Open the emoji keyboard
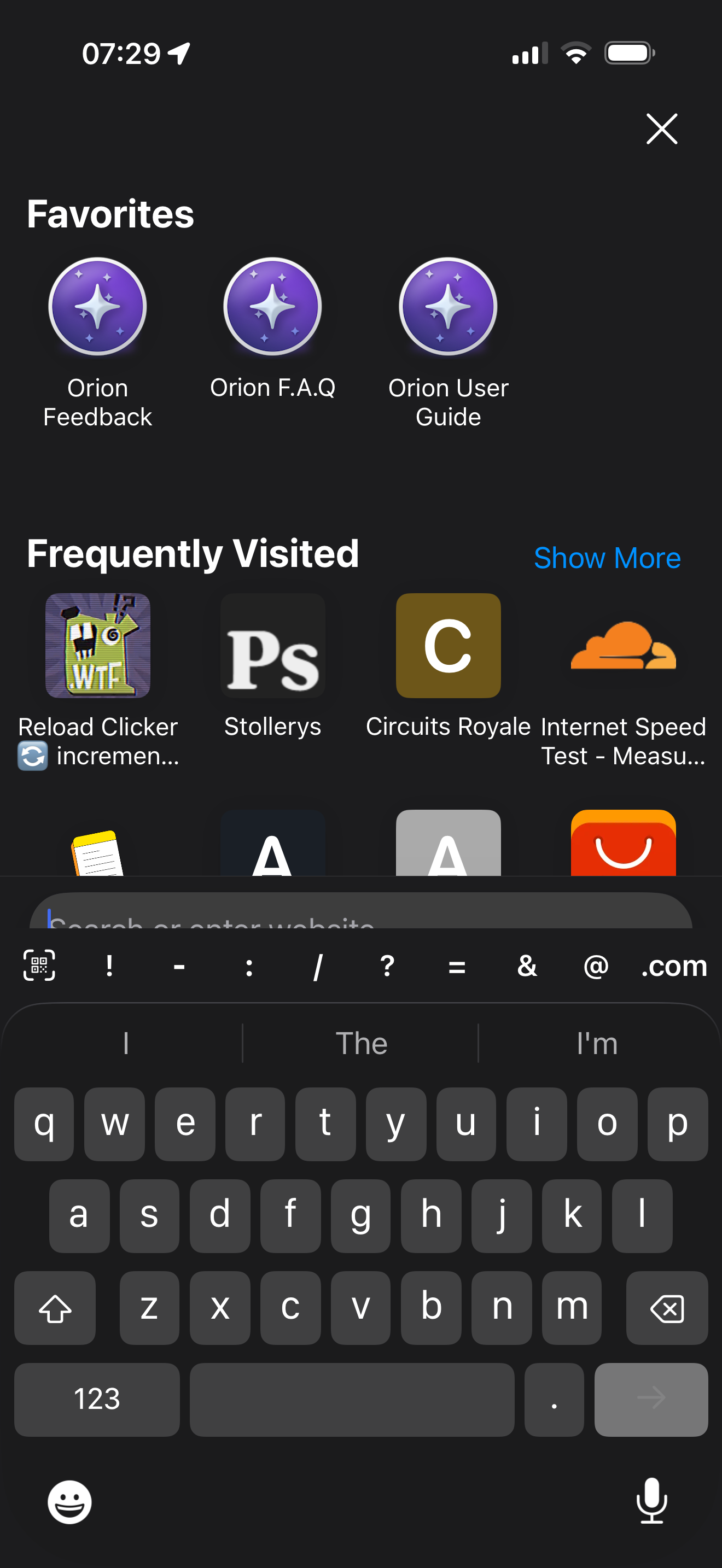 tap(69, 1502)
